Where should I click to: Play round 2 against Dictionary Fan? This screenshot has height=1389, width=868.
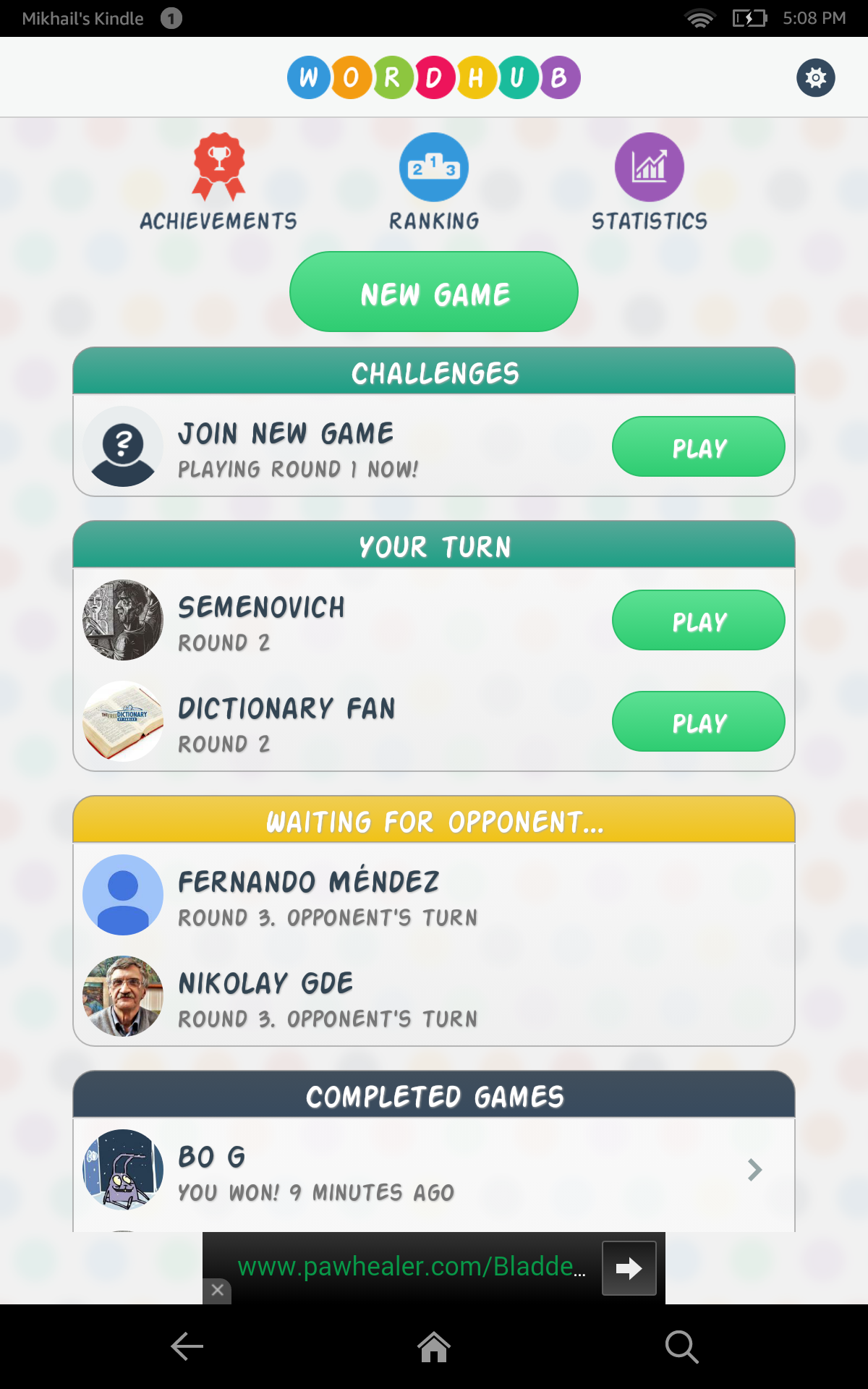[x=697, y=721]
